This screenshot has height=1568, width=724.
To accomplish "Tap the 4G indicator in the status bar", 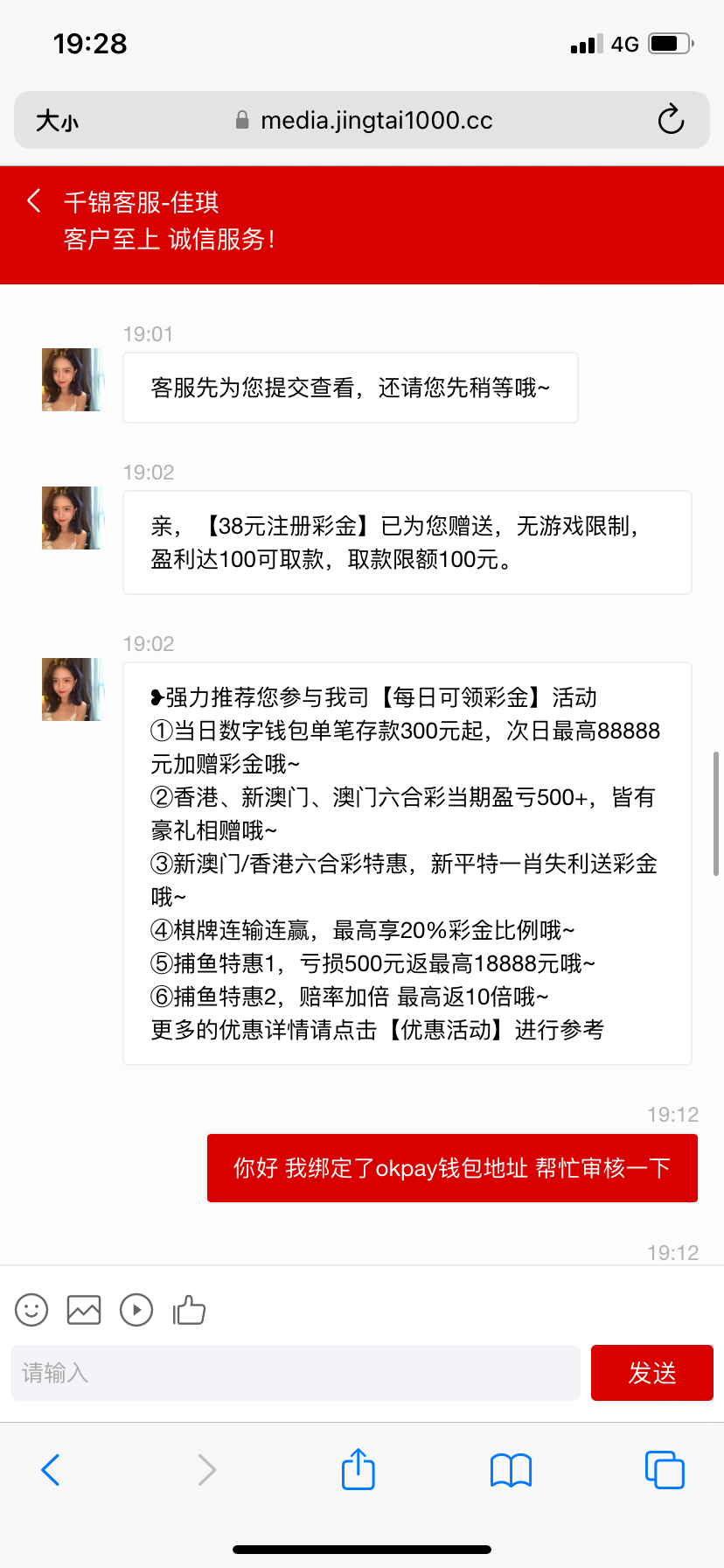I will (x=623, y=42).
